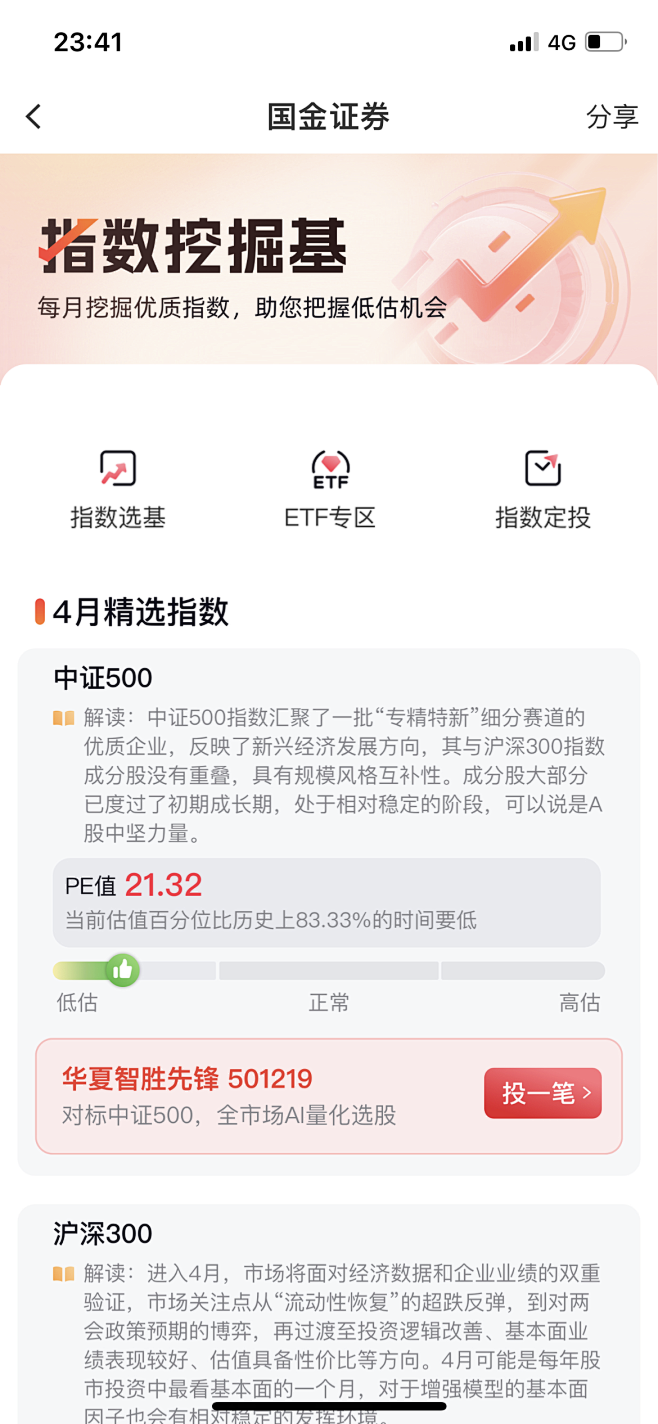This screenshot has height=1424, width=658.
Task: Open 指数定投 scheduled investing
Action: pos(543,489)
